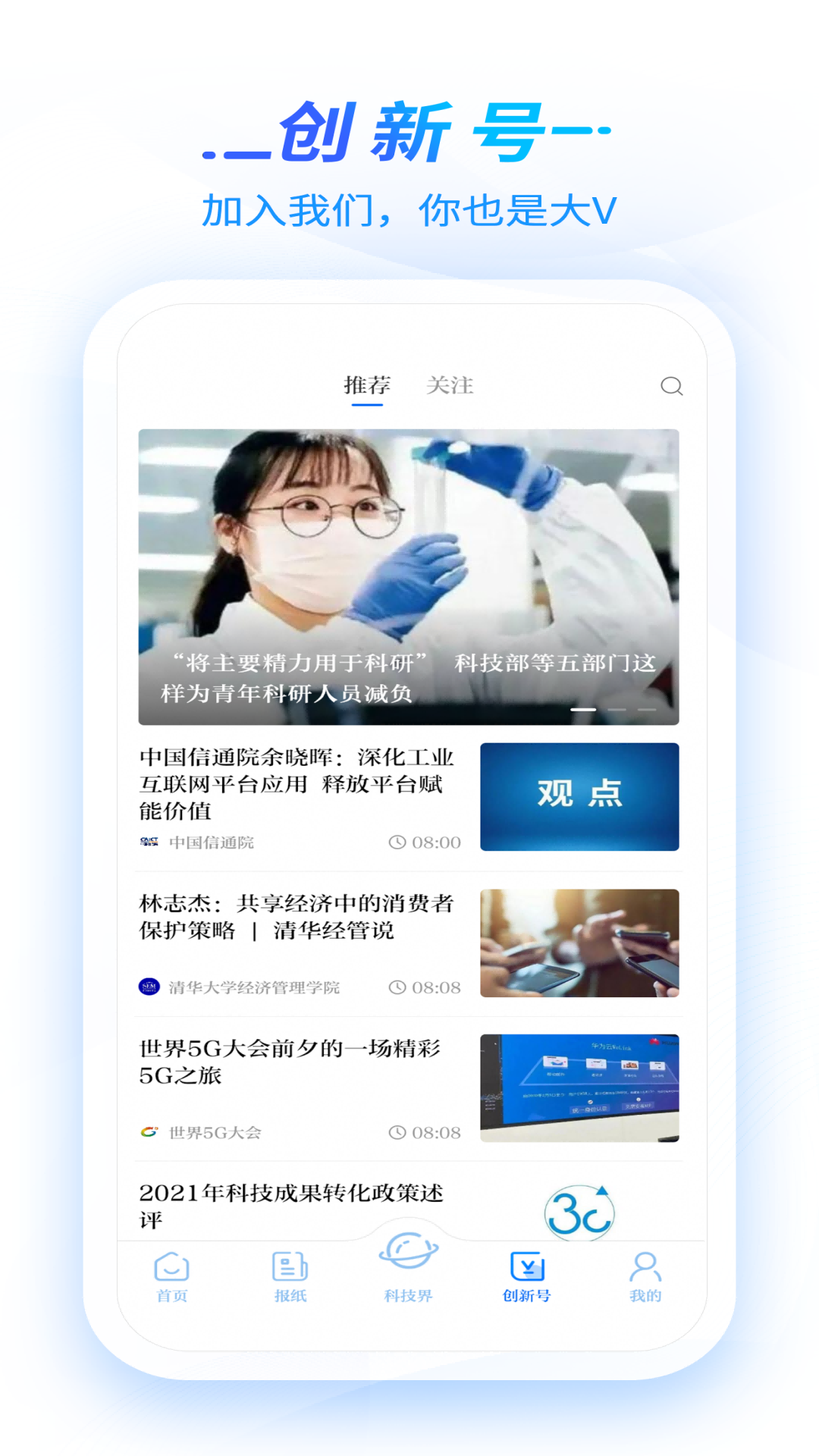The image size is (819, 1456).
Task: Click the 中国信通院 publisher avatar
Action: 149,840
